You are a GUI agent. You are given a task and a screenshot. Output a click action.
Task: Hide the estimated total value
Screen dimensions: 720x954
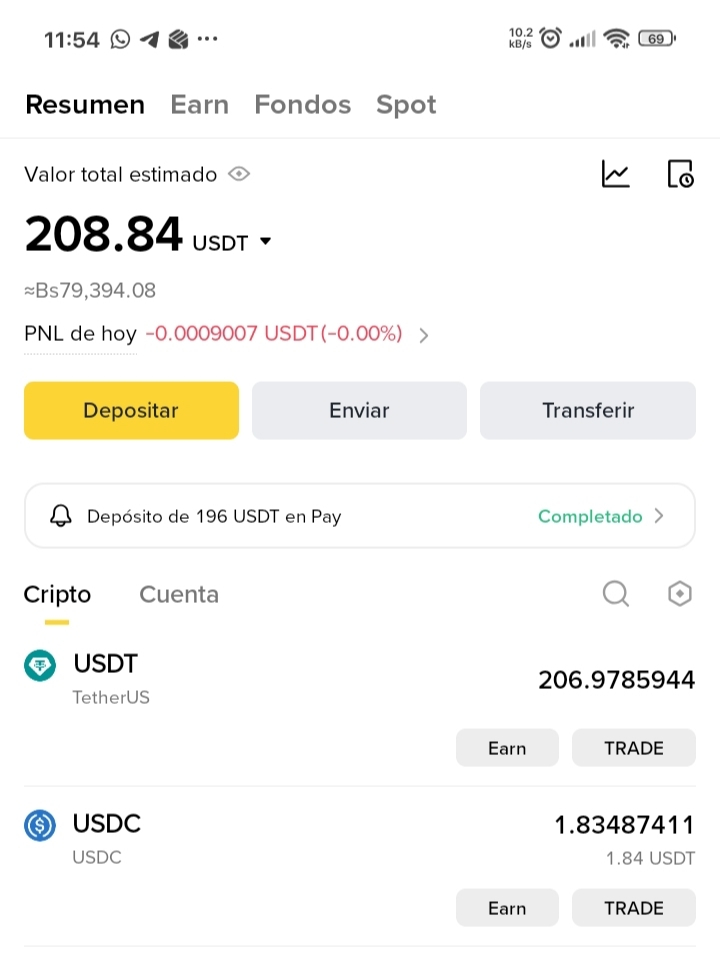tap(238, 174)
